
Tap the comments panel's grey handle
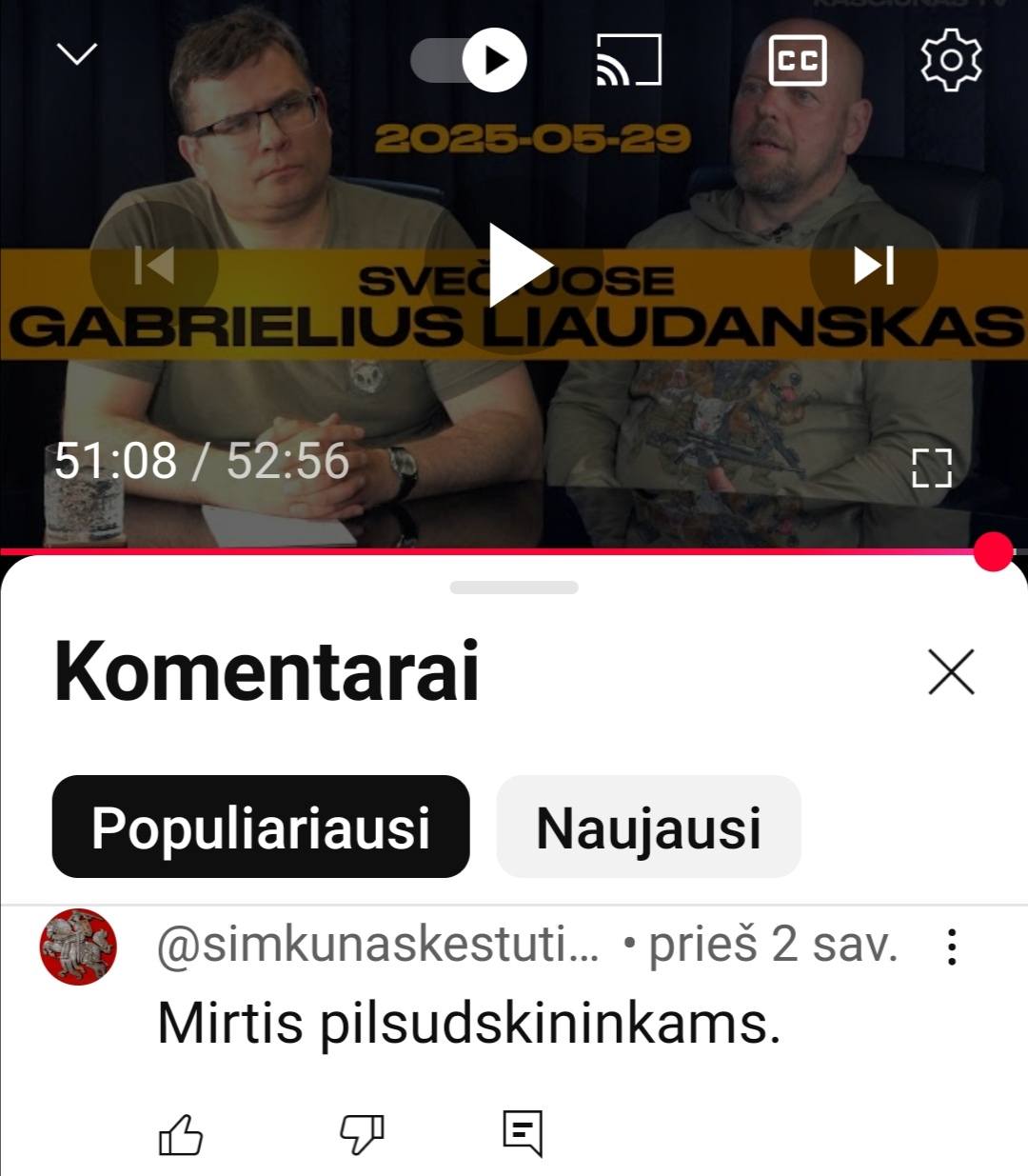tap(514, 588)
